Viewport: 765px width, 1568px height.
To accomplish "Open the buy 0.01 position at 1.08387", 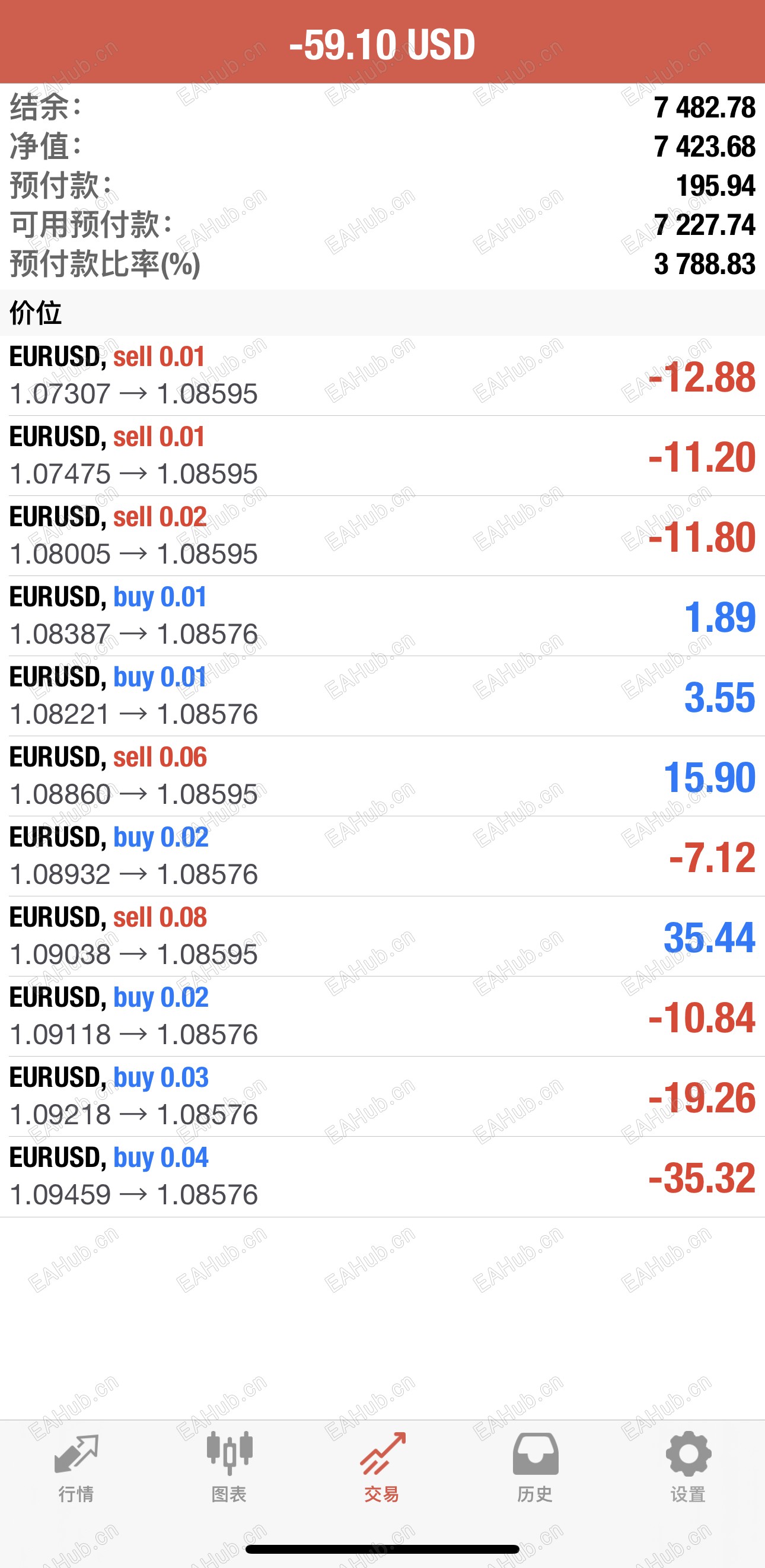I will click(382, 616).
